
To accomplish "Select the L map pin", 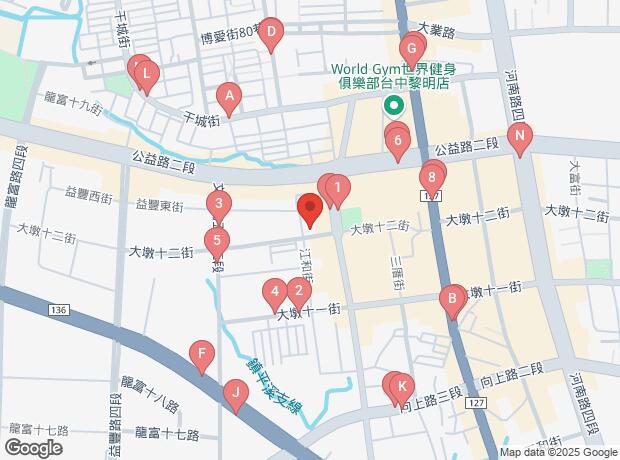I will coord(146,73).
